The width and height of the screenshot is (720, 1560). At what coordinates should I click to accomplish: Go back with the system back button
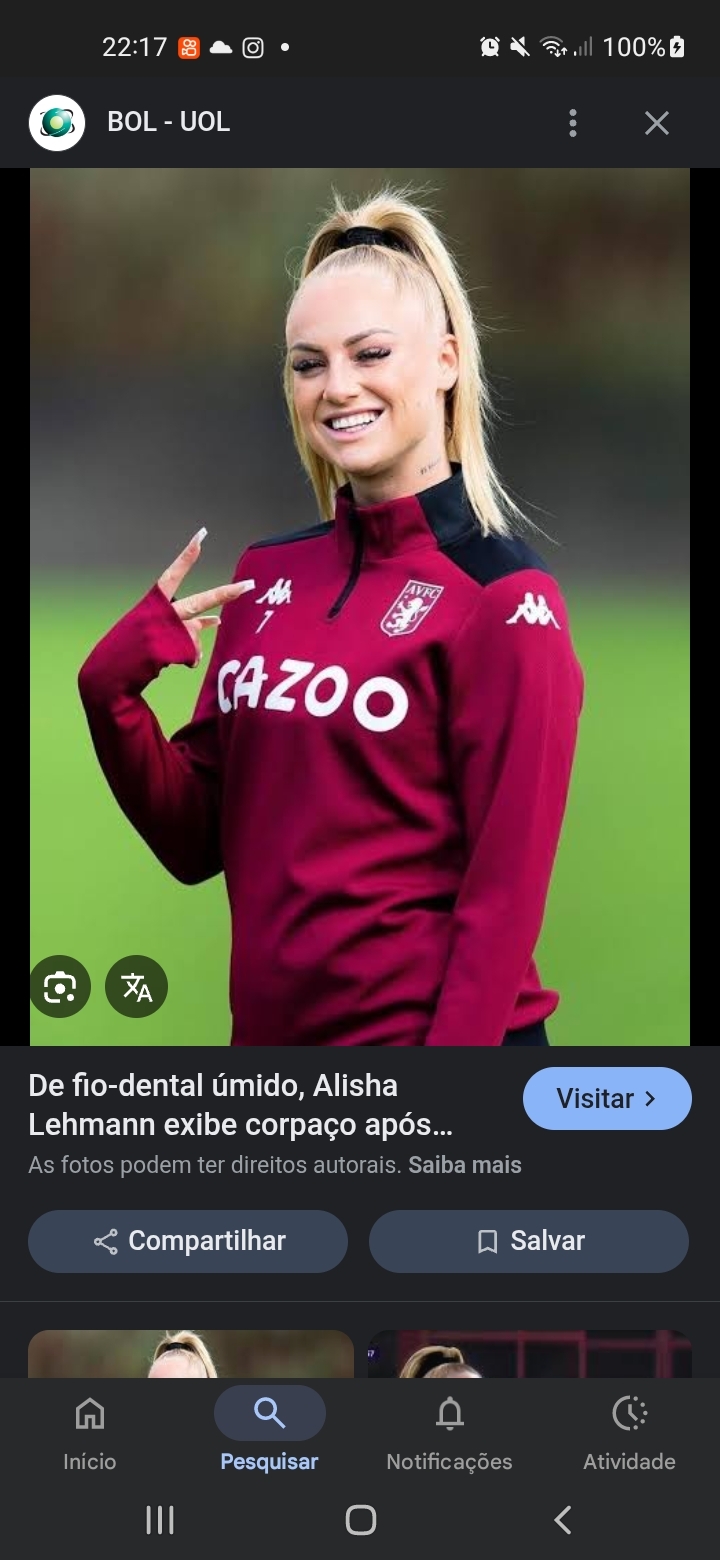tap(562, 1520)
